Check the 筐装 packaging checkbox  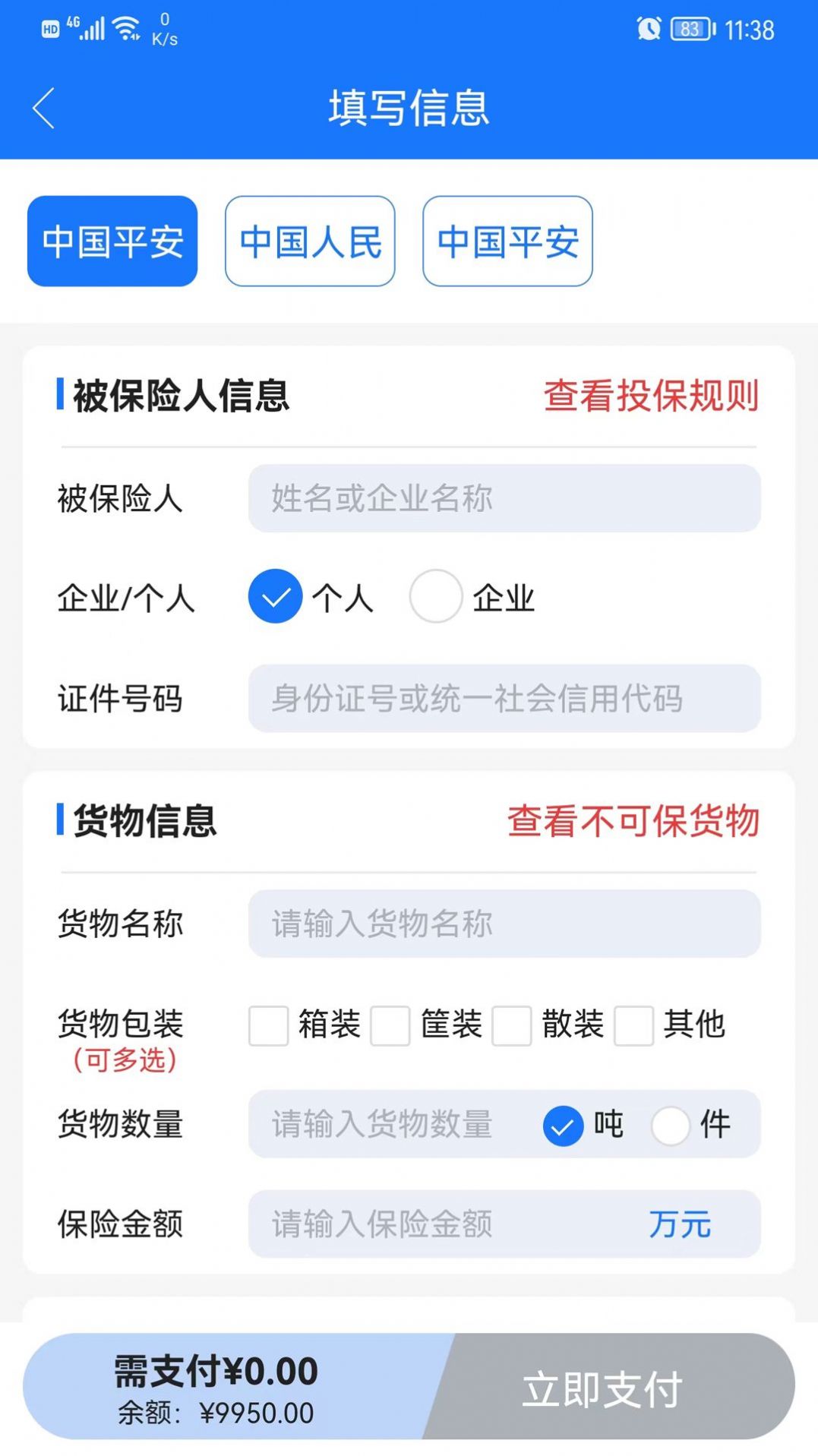[x=390, y=1025]
